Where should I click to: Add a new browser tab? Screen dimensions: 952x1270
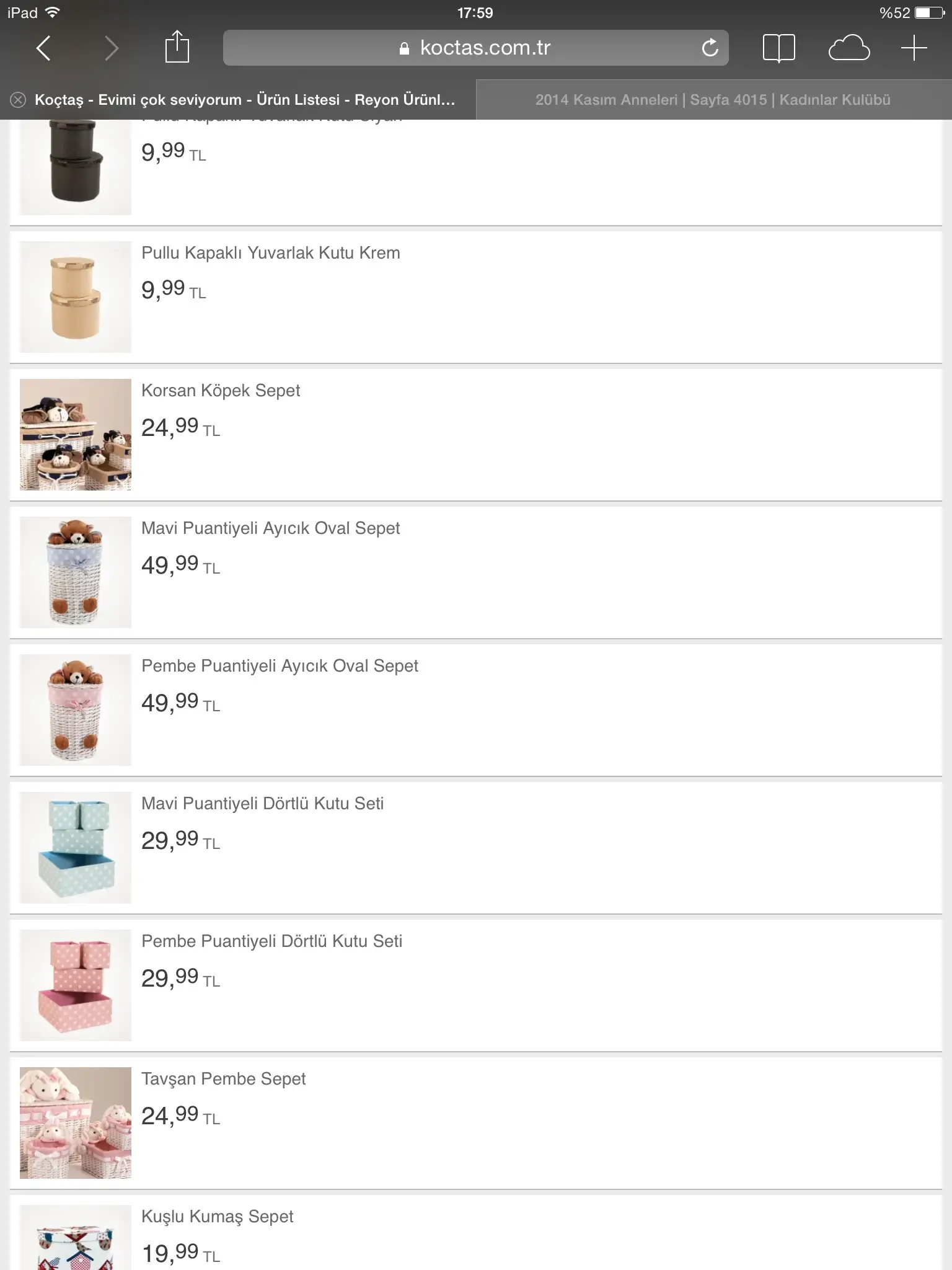pyautogui.click(x=914, y=48)
